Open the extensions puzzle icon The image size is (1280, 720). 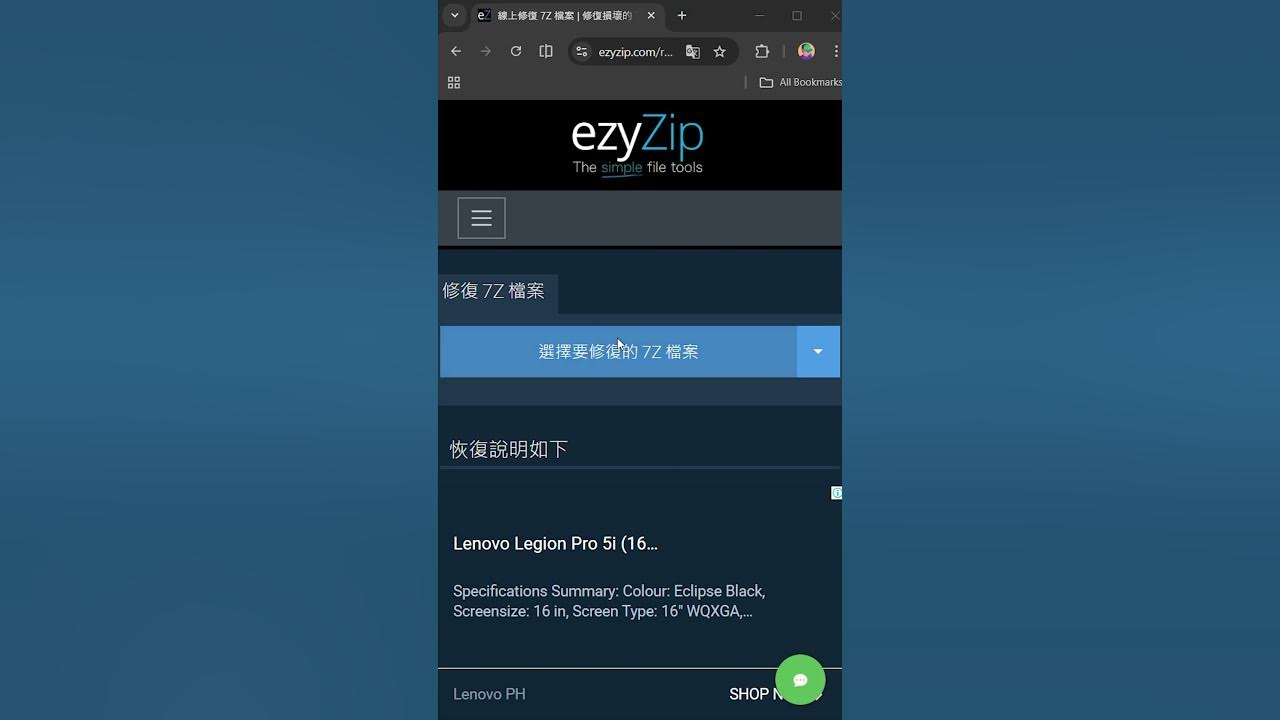762,52
